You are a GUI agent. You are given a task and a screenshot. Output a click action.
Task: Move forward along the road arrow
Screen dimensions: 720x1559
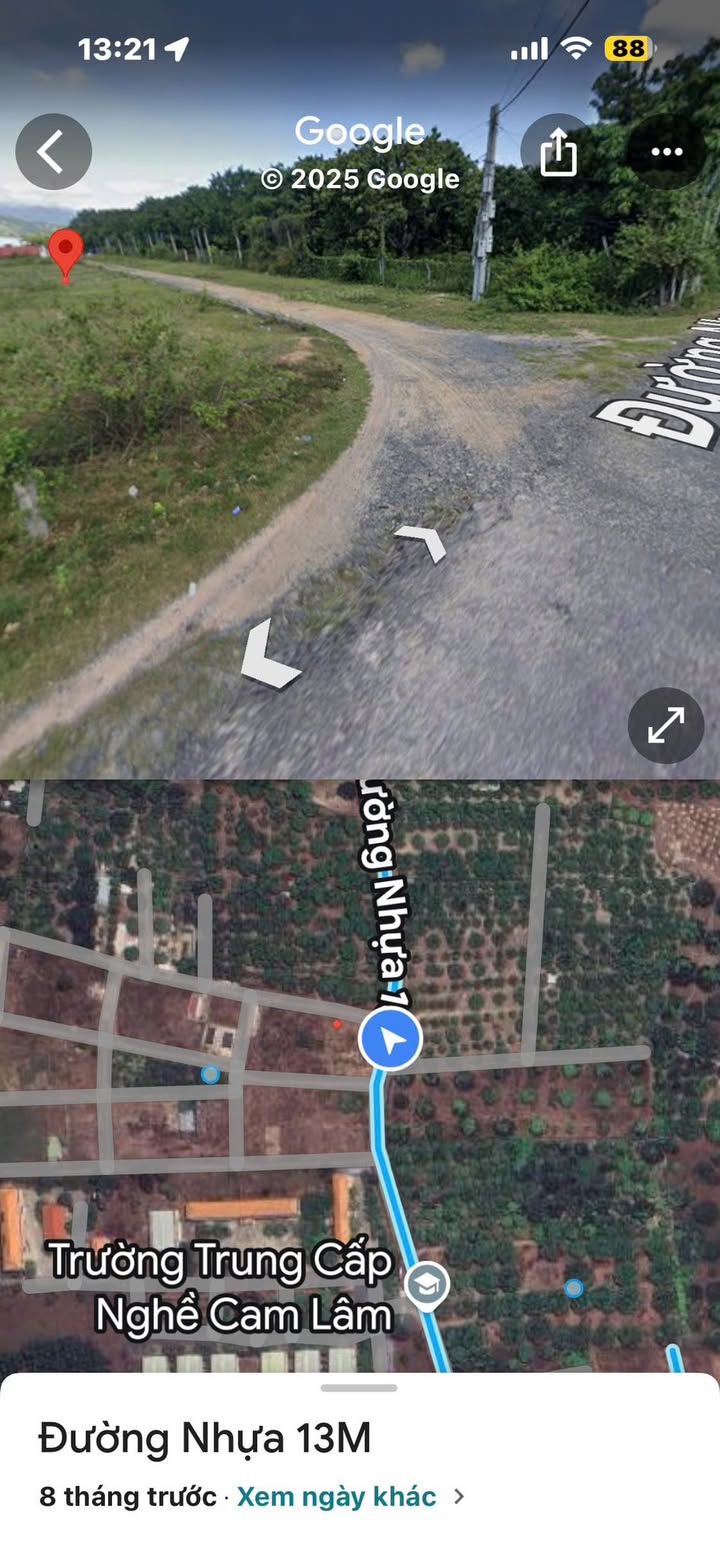pos(423,543)
